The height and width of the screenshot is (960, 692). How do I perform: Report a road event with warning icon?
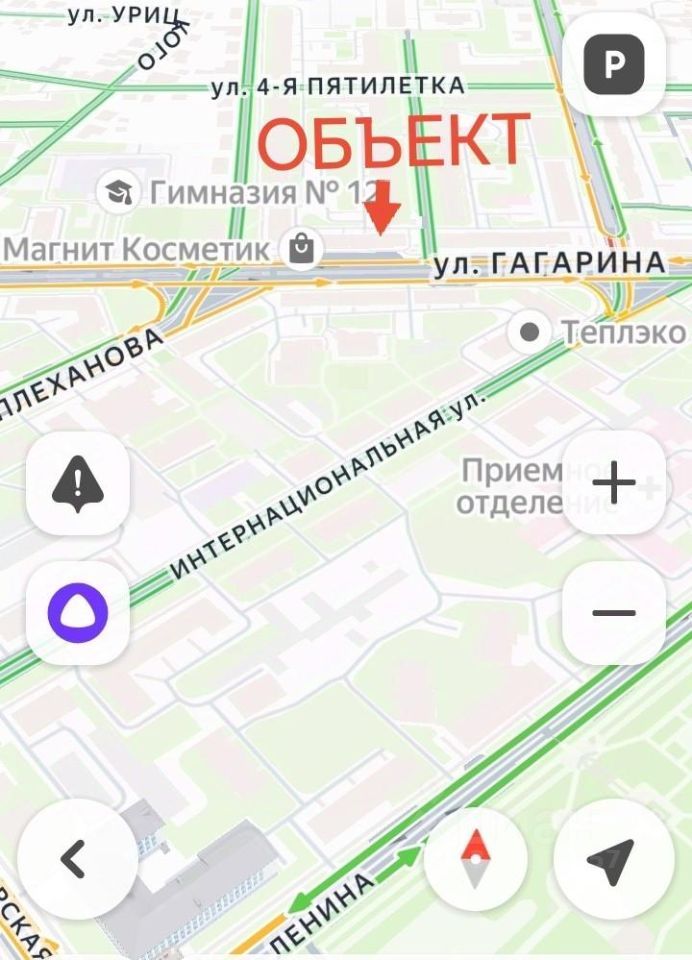(x=77, y=484)
